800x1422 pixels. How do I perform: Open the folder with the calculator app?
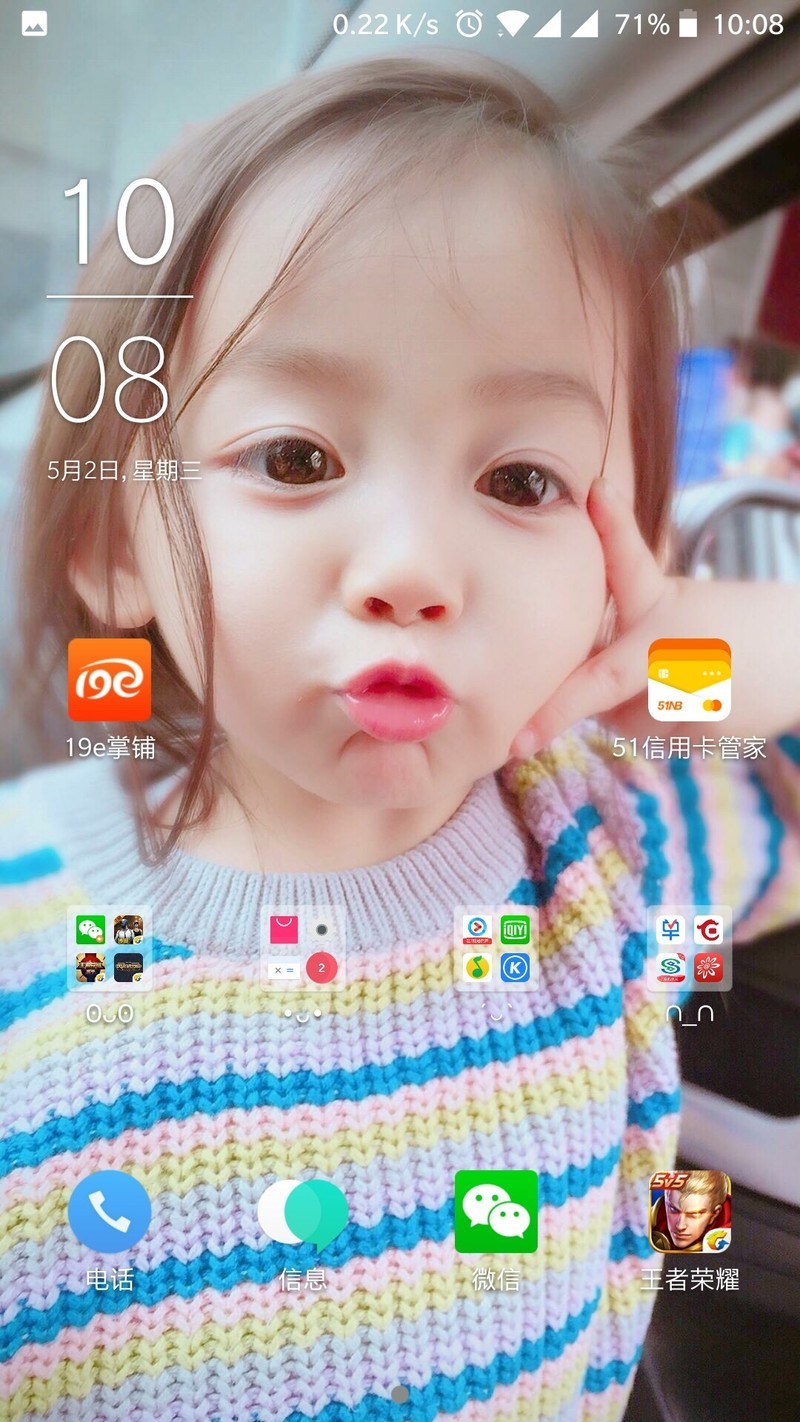[x=303, y=949]
